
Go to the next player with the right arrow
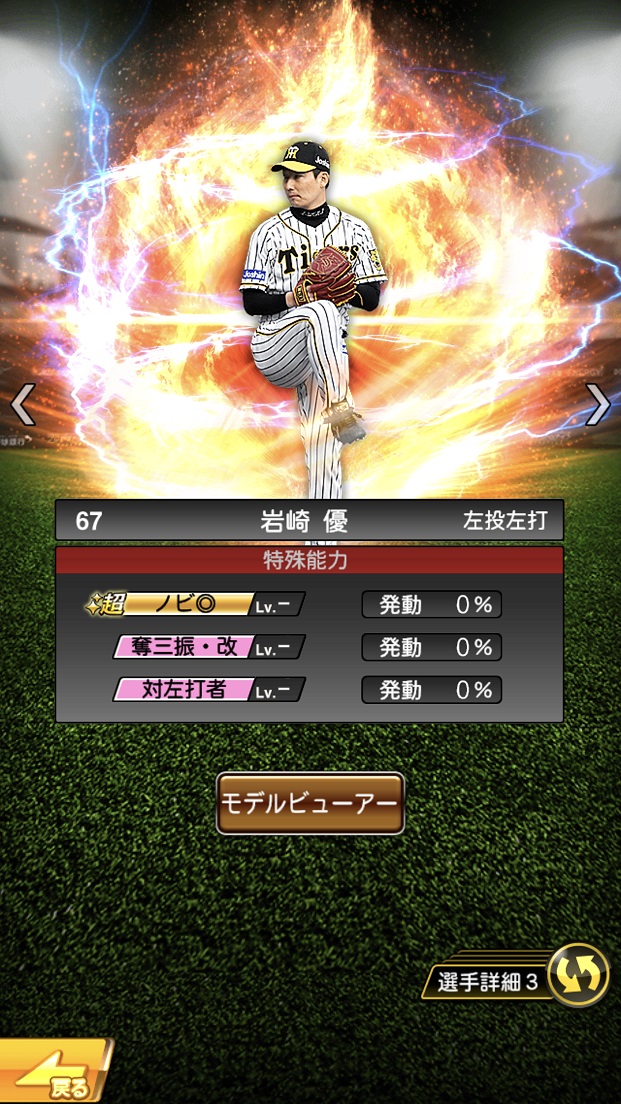[598, 404]
